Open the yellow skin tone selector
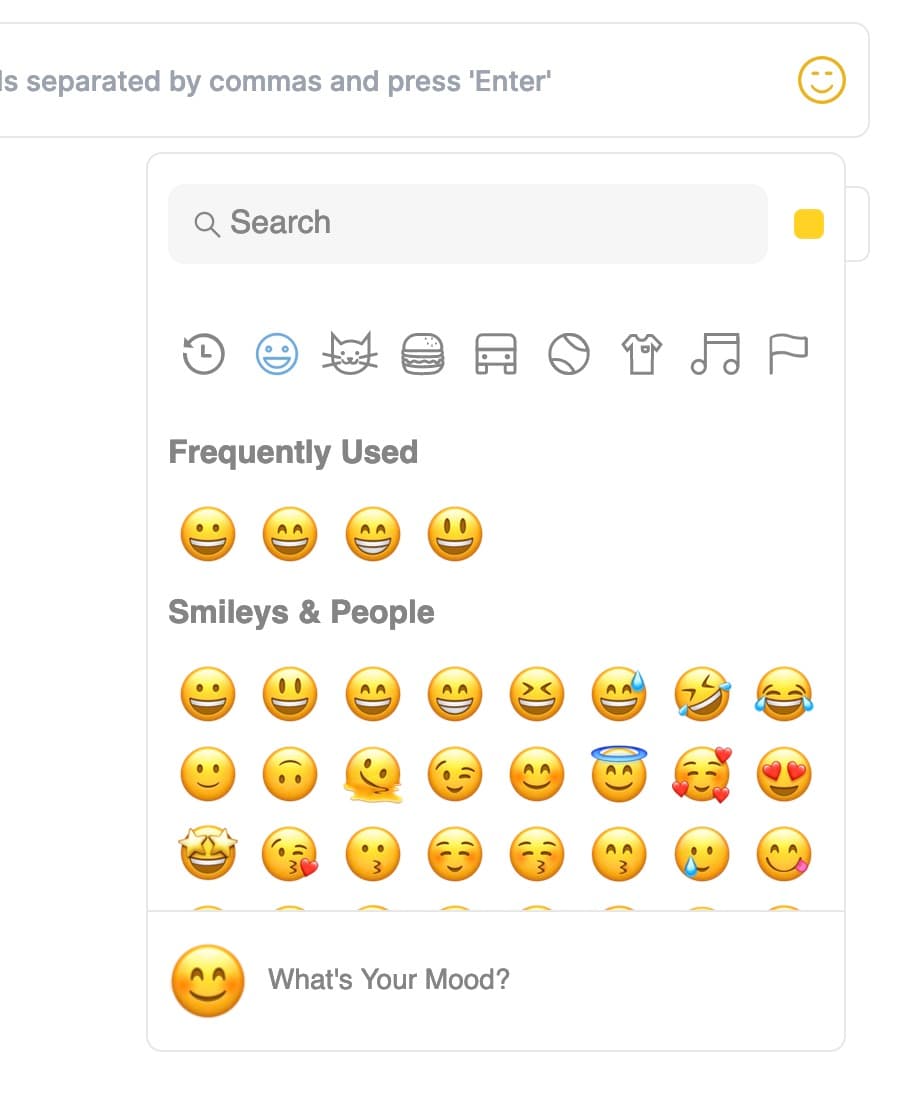Viewport: 910px width, 1108px height. click(x=808, y=224)
